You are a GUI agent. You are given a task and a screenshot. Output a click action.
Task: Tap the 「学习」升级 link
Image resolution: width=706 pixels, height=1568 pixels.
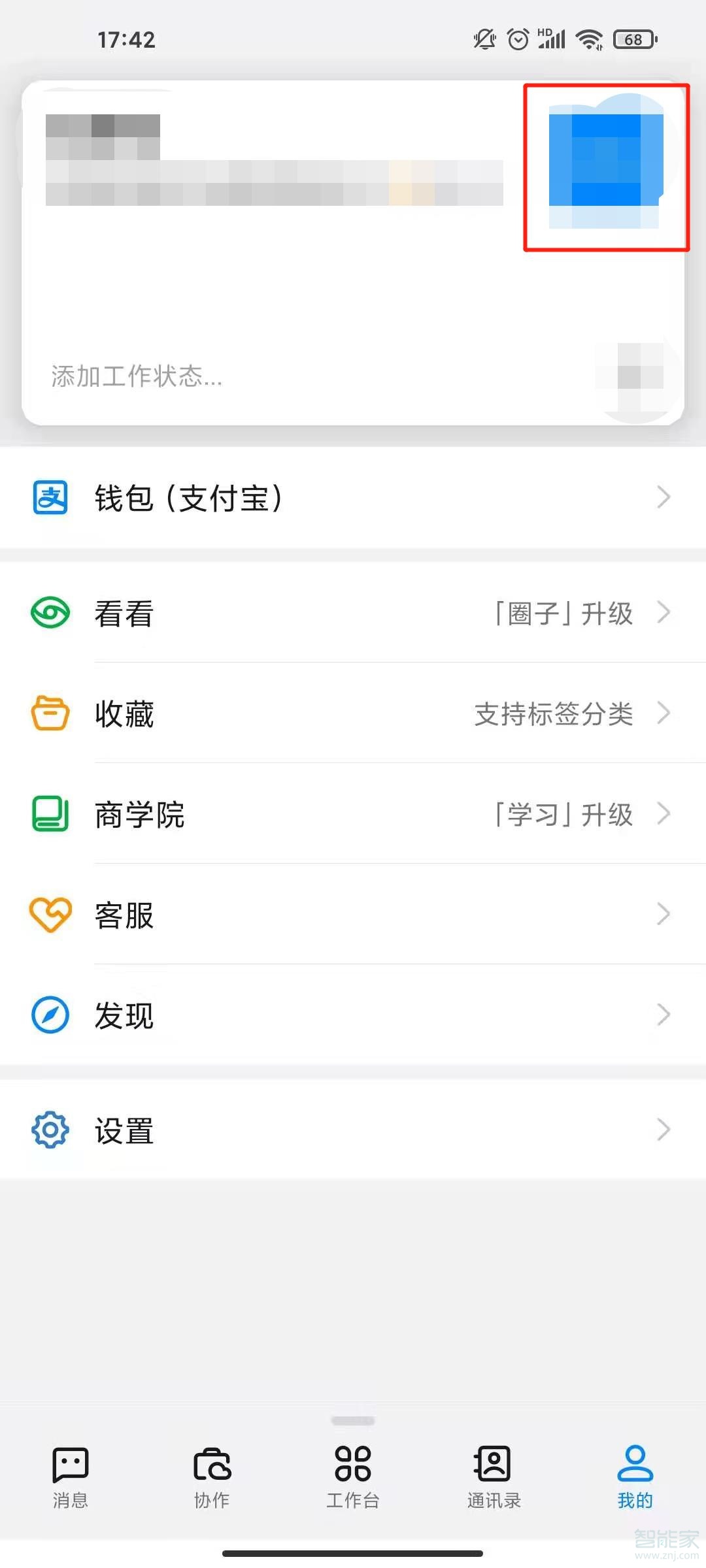tap(563, 814)
